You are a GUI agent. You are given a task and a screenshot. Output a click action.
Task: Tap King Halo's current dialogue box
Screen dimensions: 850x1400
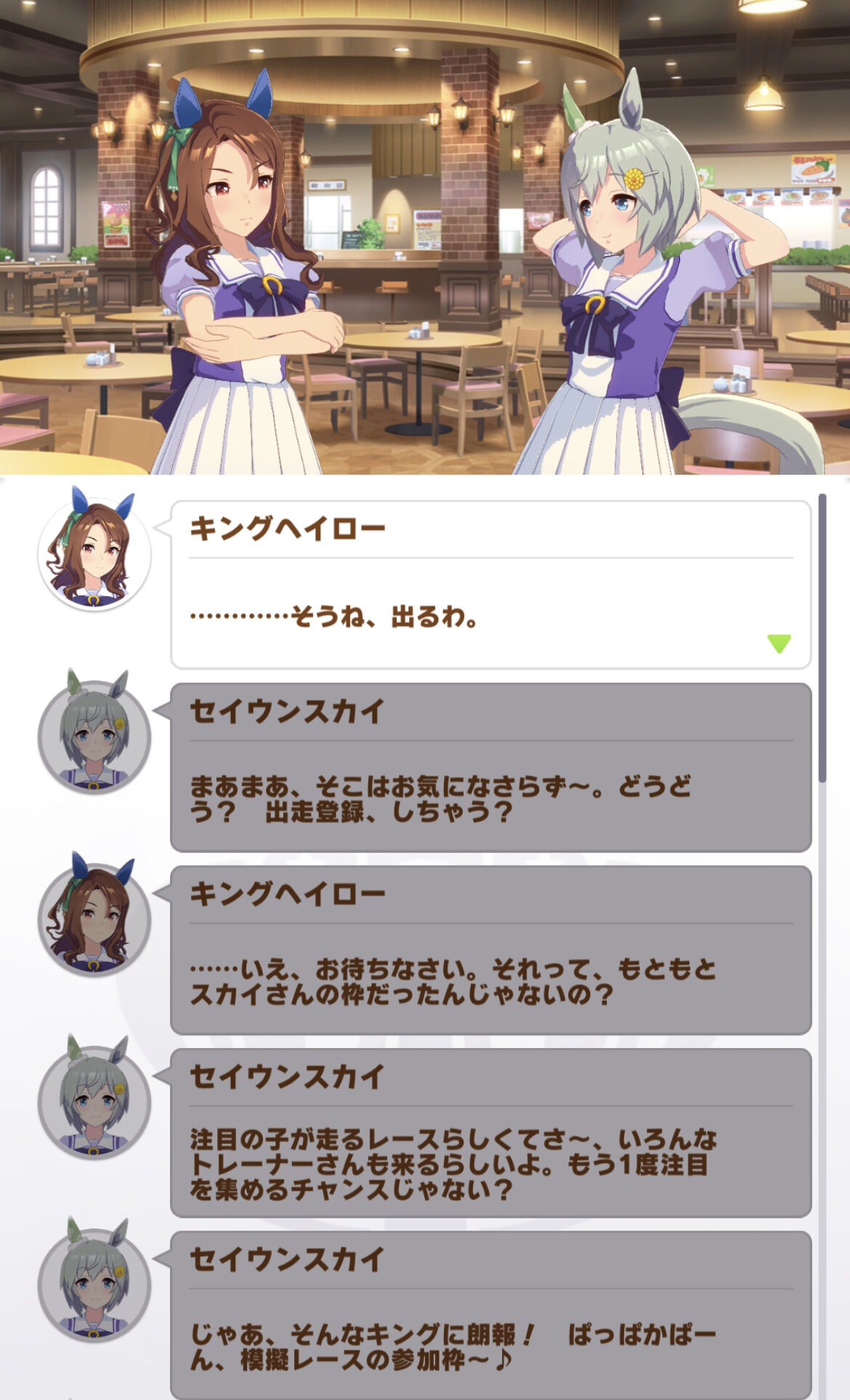tap(490, 585)
